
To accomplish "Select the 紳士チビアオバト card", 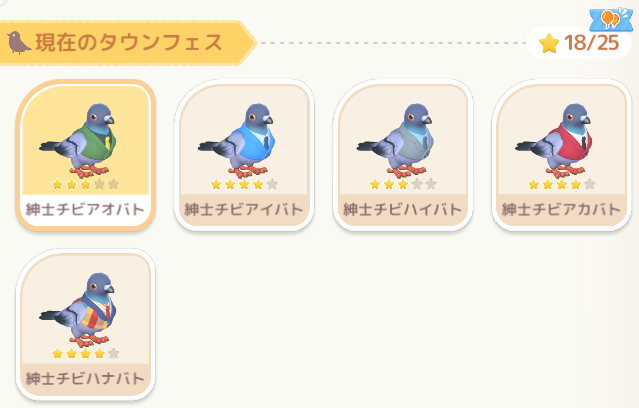I will [86, 155].
